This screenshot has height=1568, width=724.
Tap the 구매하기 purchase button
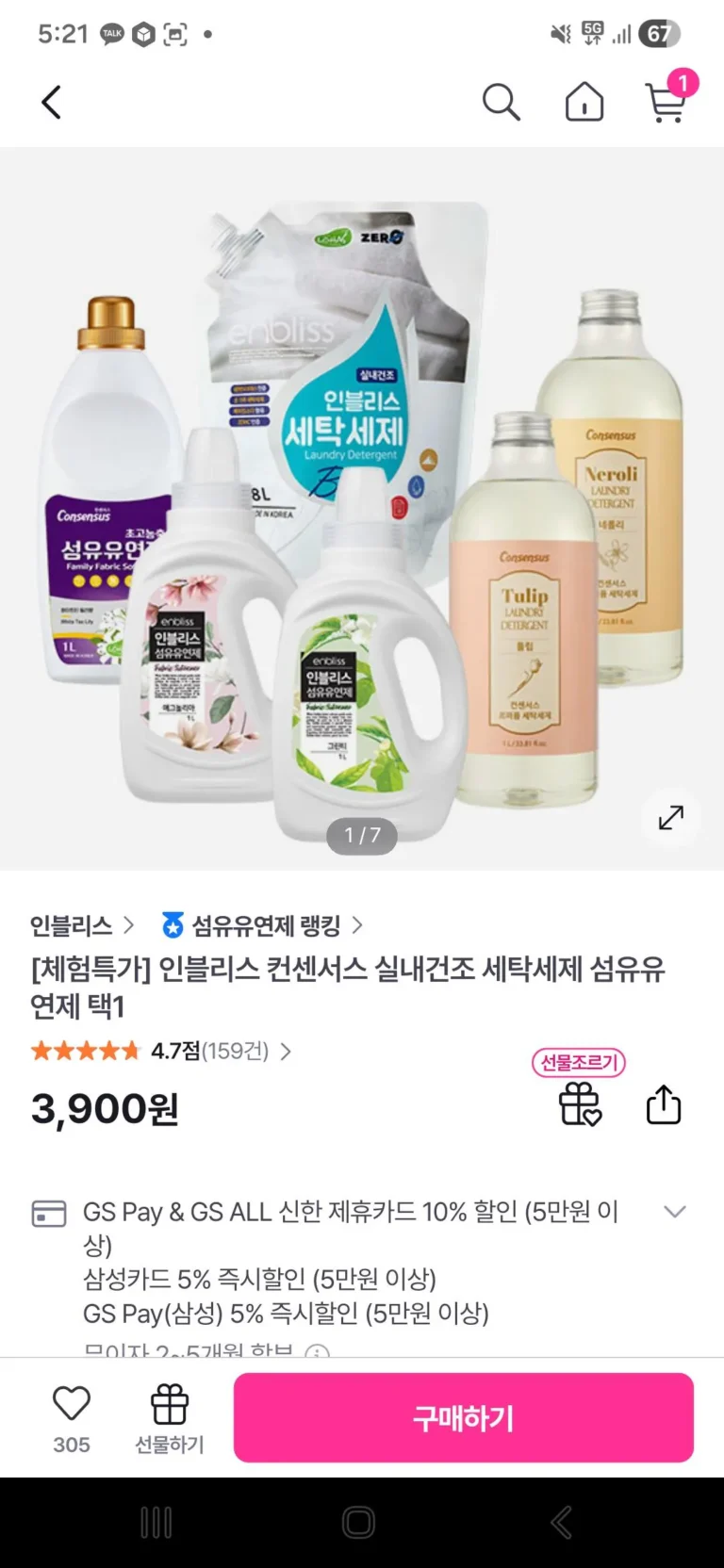click(463, 1417)
